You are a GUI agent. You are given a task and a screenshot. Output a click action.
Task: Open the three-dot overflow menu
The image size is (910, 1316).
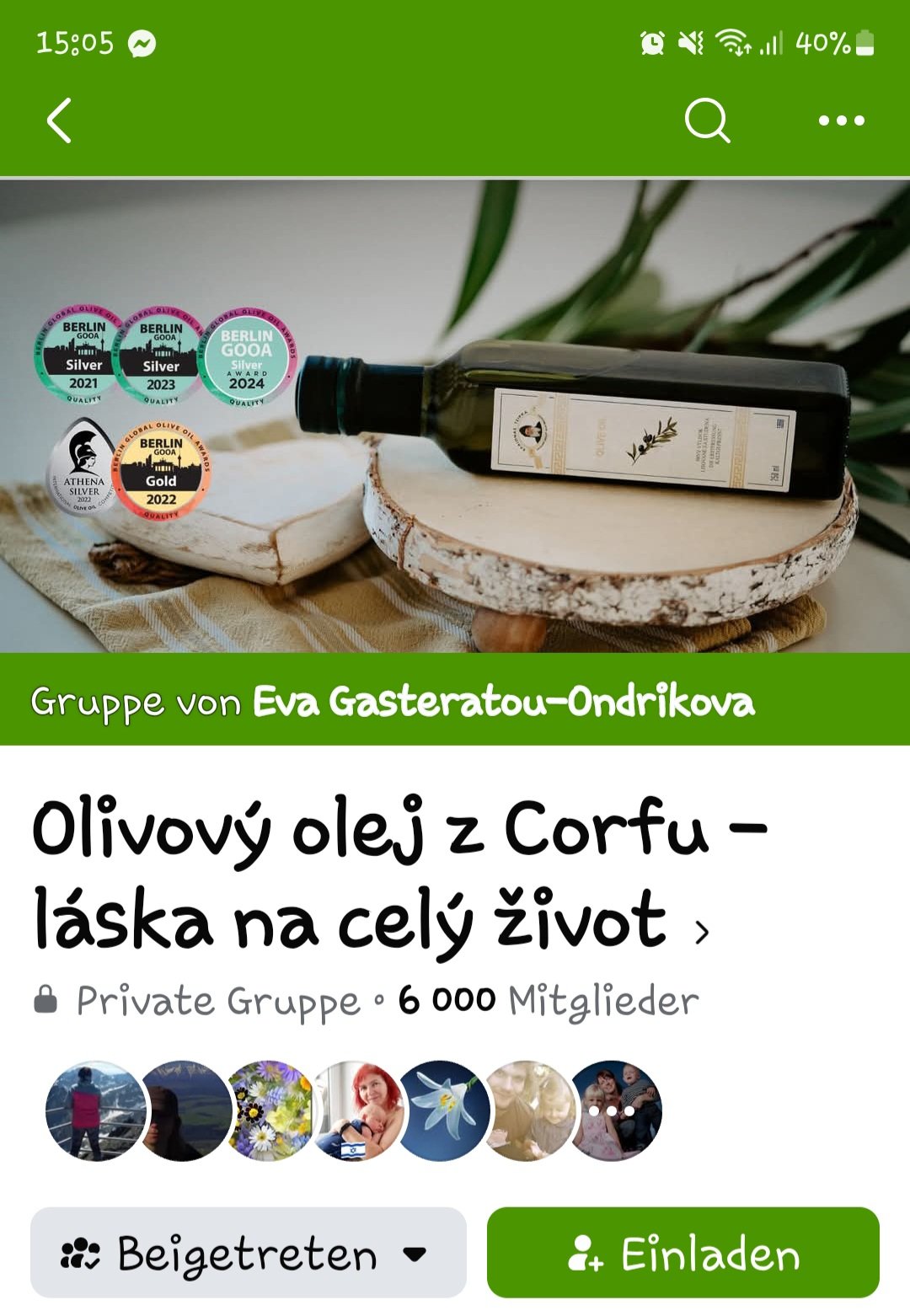841,120
